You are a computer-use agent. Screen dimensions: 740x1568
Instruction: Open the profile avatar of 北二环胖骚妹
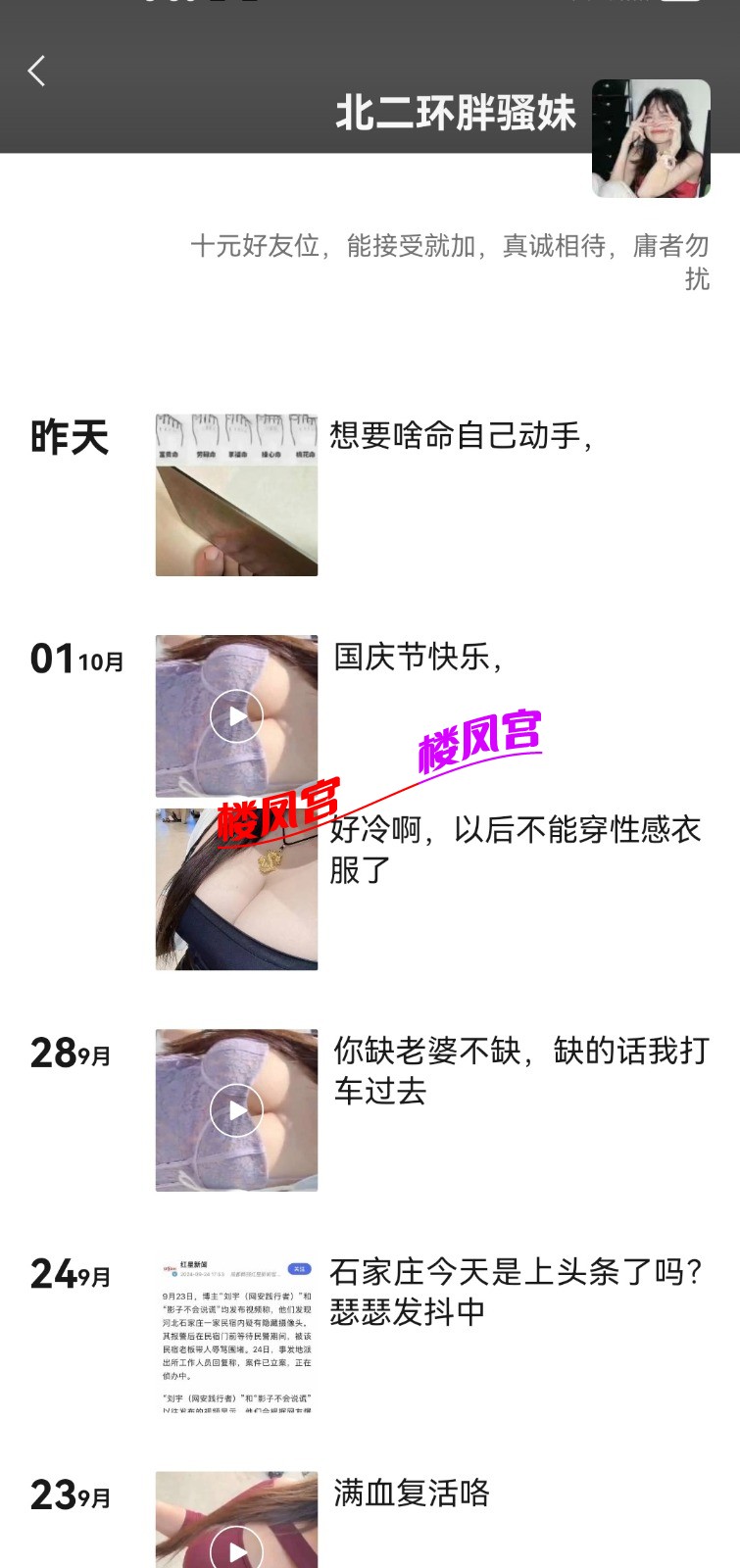pos(651,138)
